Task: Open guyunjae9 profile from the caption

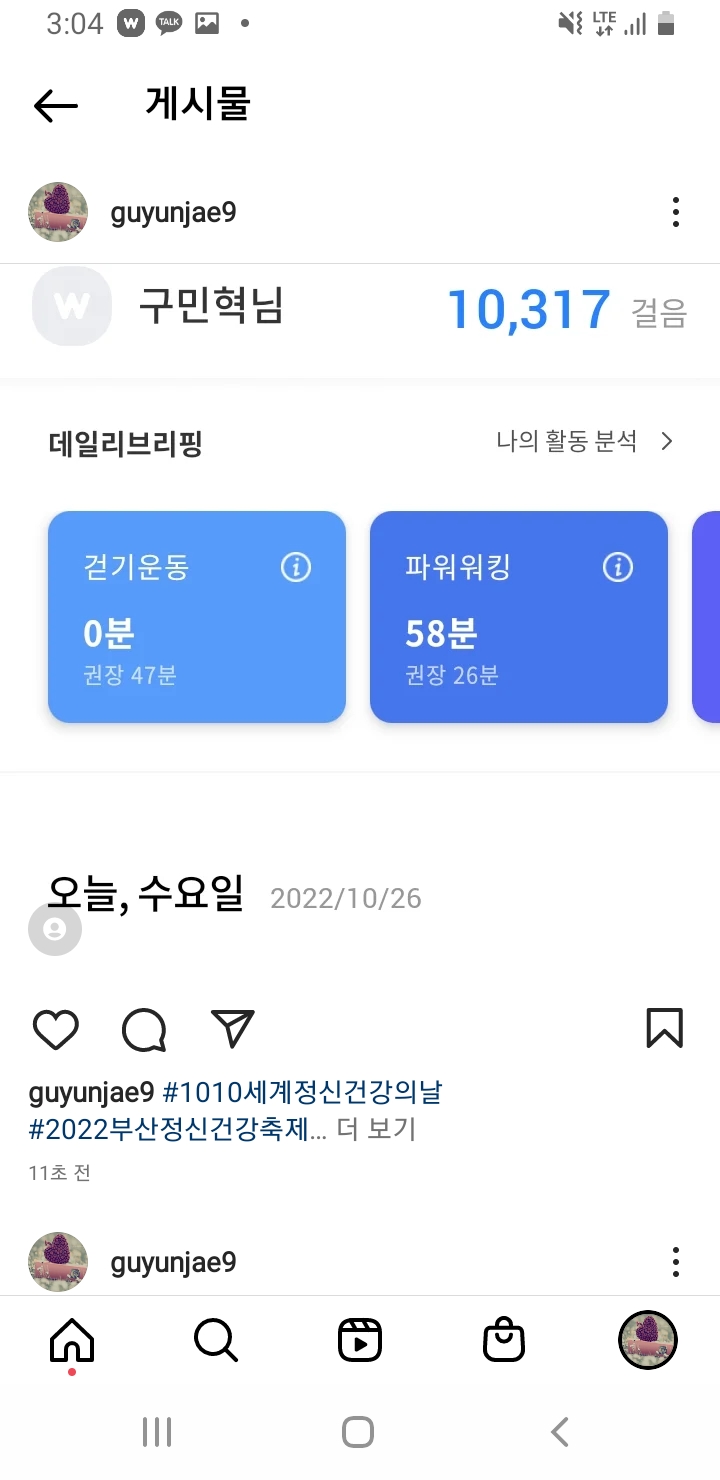Action: tap(91, 1092)
